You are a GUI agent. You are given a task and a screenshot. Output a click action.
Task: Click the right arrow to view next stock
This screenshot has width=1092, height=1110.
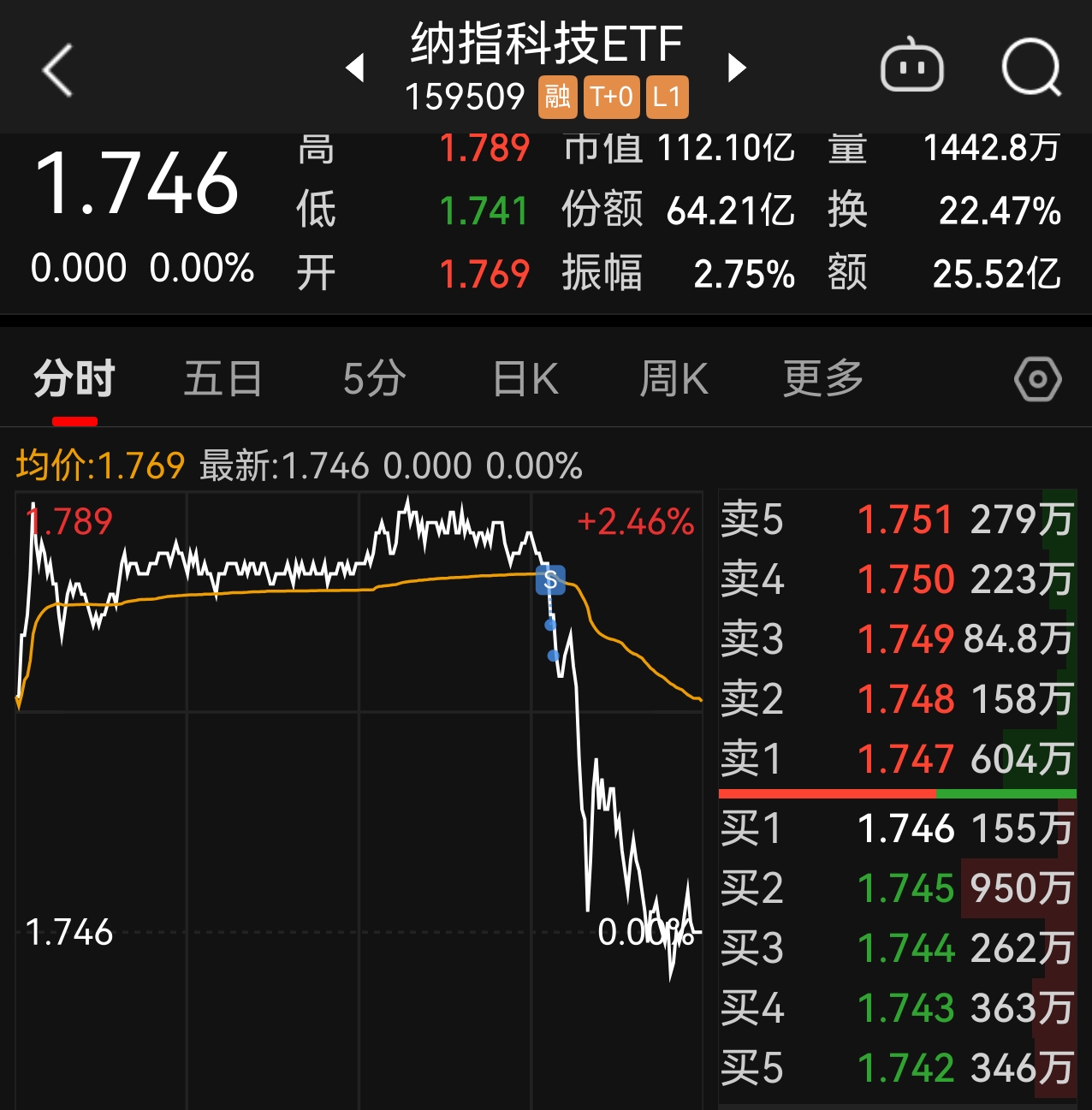pos(736,68)
